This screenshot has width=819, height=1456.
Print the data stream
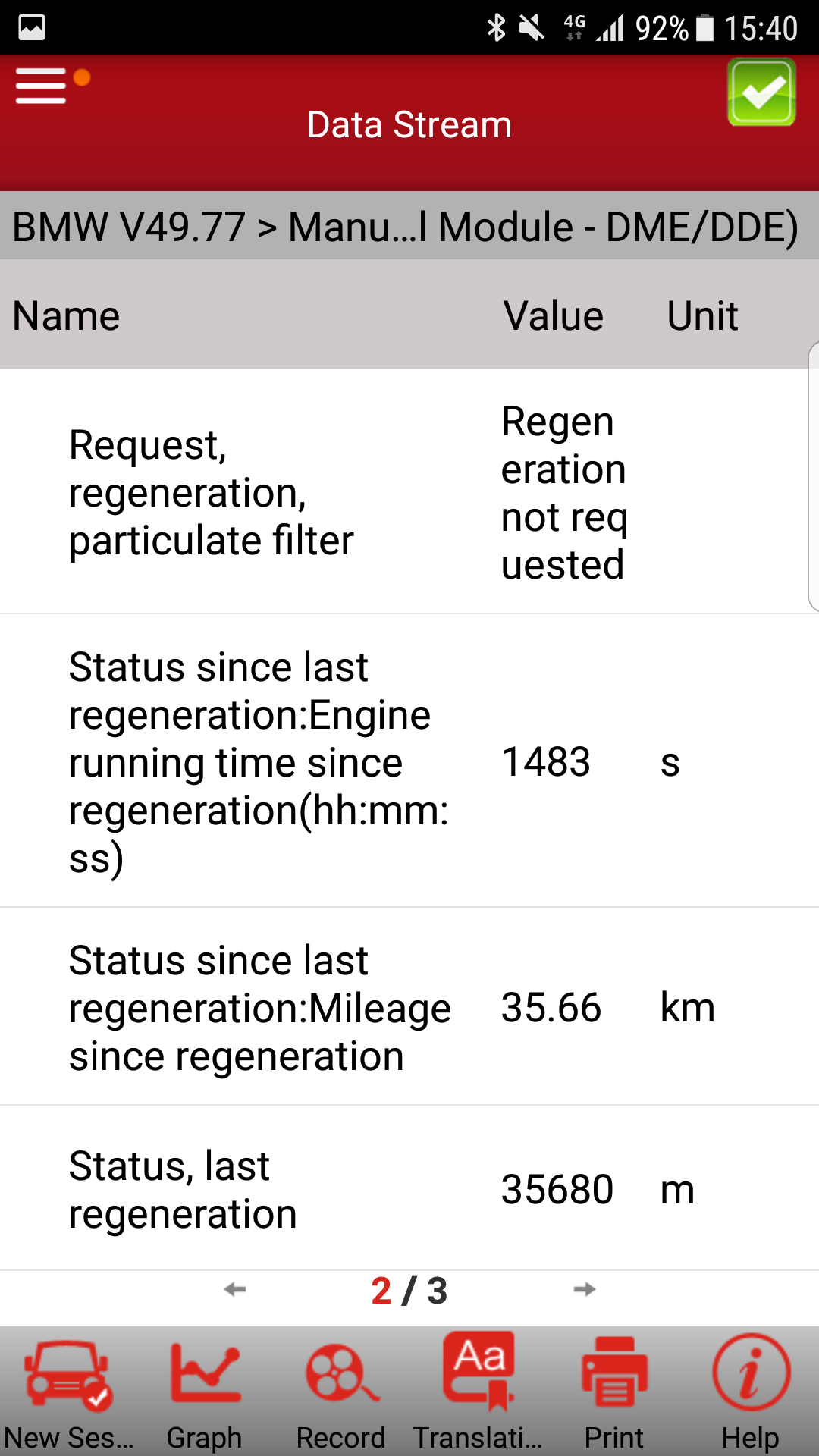(x=614, y=1392)
